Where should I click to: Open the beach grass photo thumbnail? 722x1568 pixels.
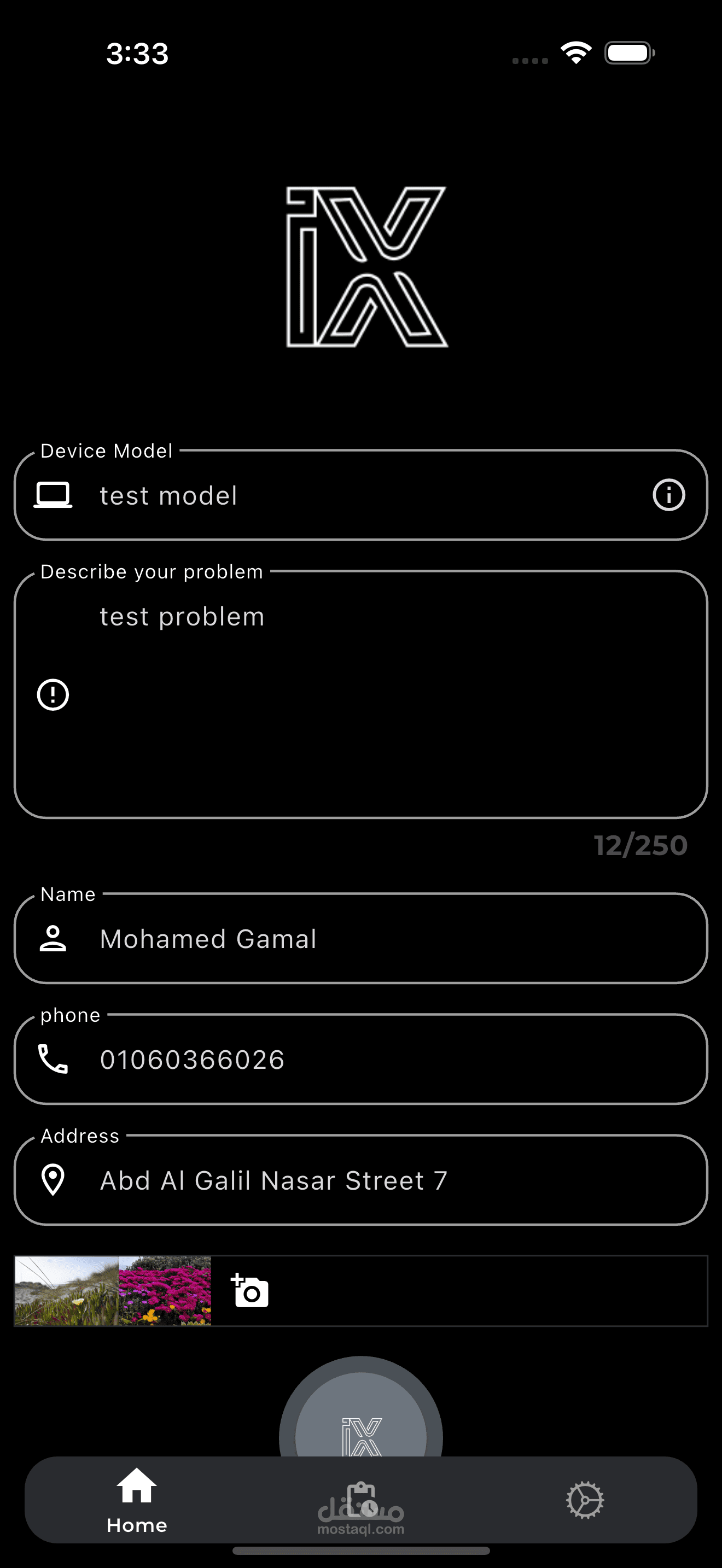click(66, 1290)
